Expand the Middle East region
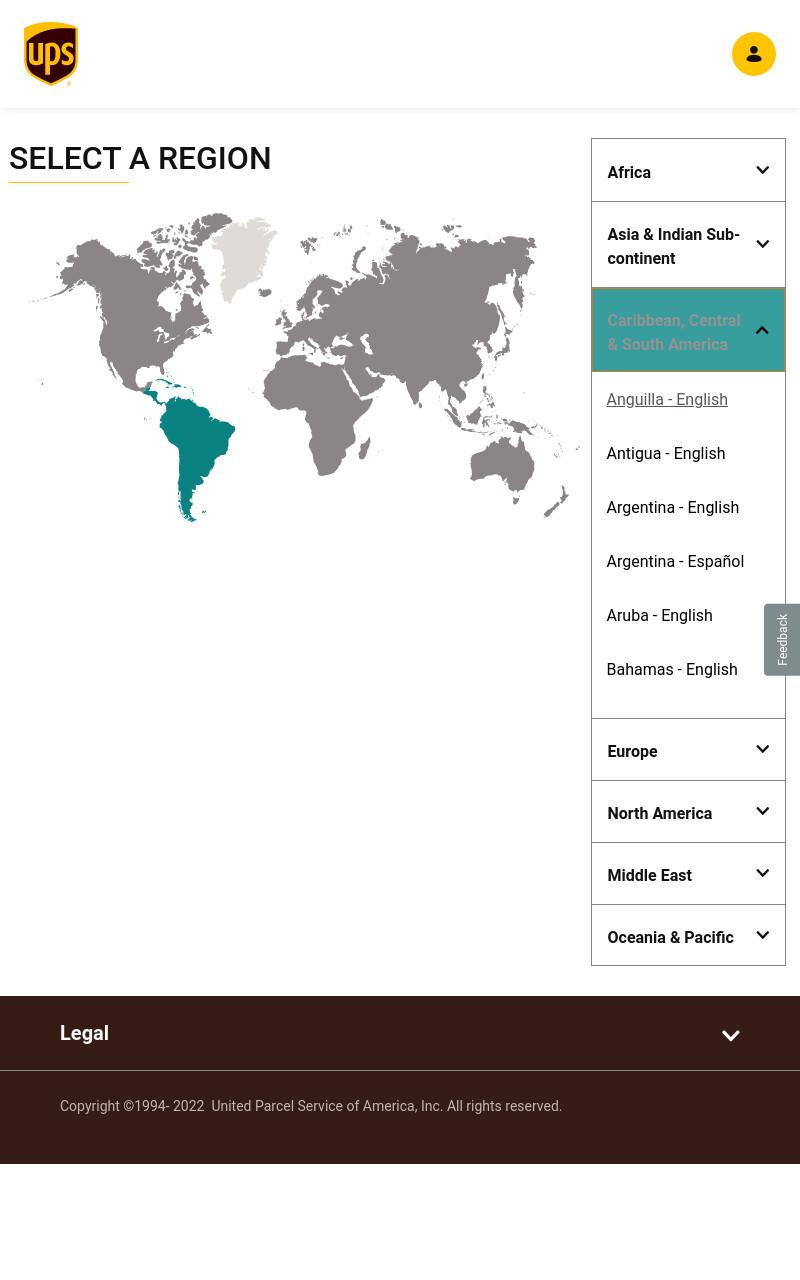 pyautogui.click(x=688, y=874)
